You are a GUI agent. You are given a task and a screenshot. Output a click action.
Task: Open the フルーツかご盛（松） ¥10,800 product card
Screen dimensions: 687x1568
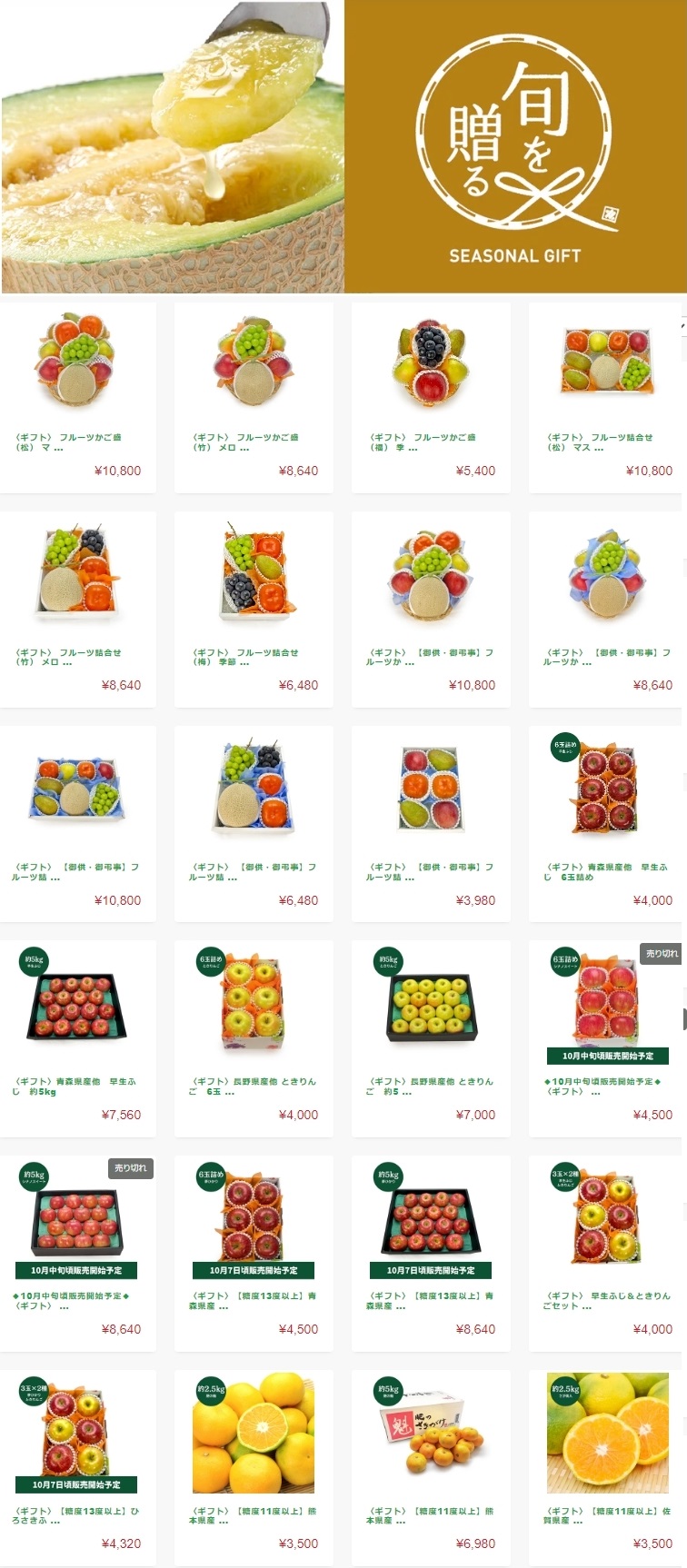click(76, 363)
